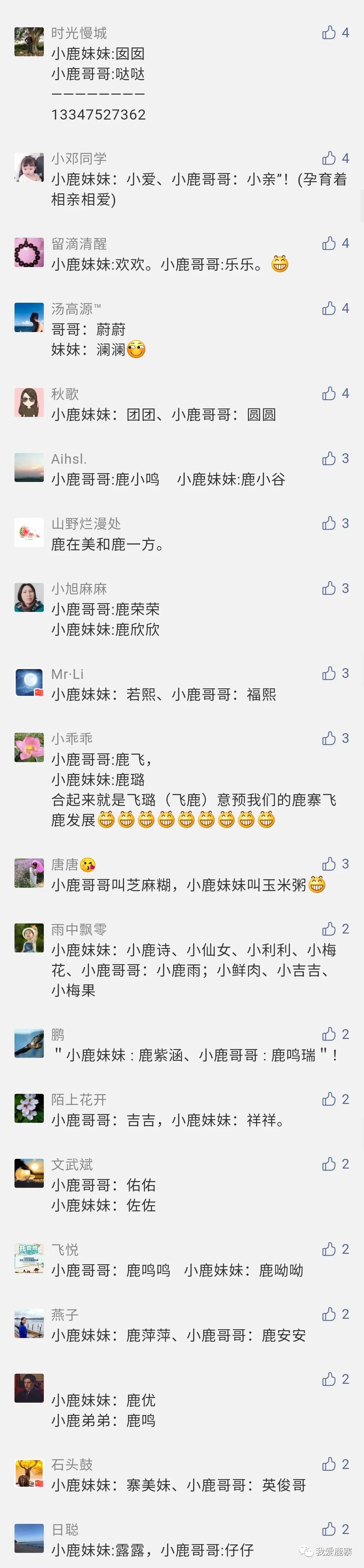The height and width of the screenshot is (1568, 364).
Task: Like 小旭麻麻's comment
Action: [329, 588]
